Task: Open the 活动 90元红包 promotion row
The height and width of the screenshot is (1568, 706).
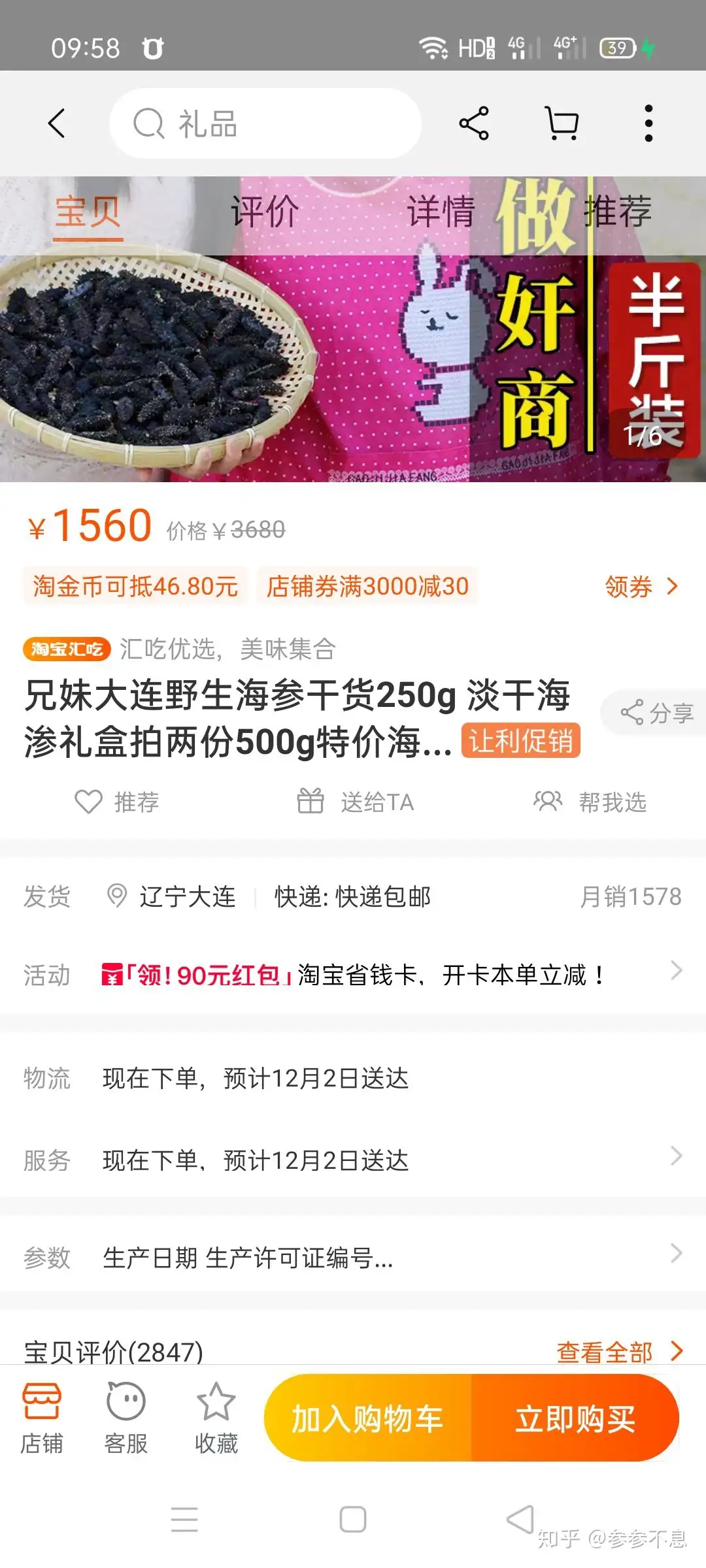Action: [353, 975]
